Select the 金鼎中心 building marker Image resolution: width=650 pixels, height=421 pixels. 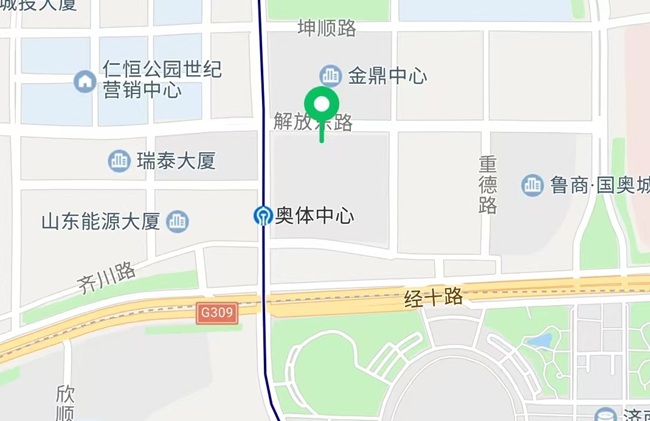329,75
